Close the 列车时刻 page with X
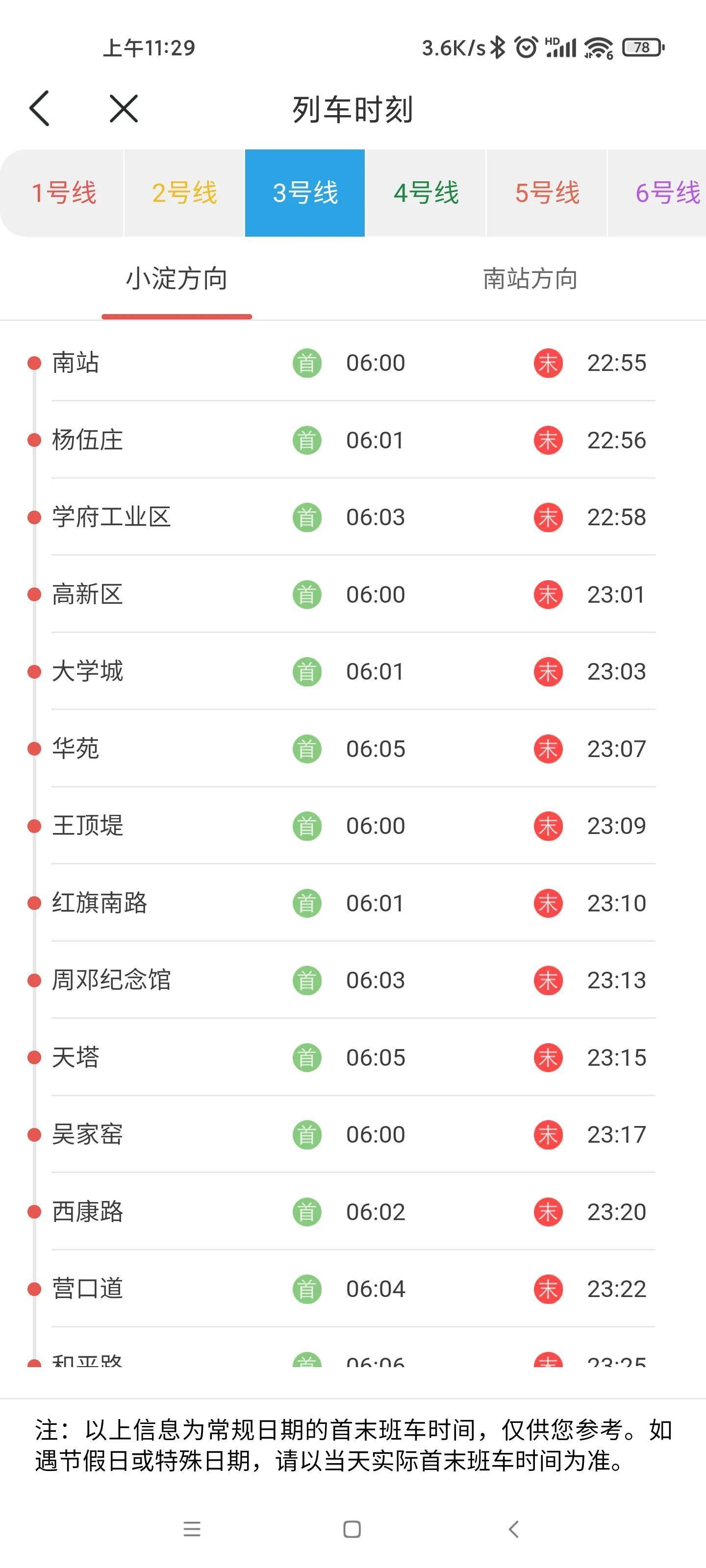The width and height of the screenshot is (706, 1568). (124, 109)
